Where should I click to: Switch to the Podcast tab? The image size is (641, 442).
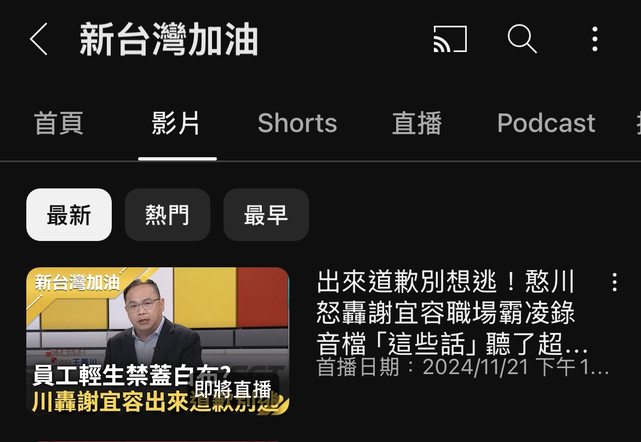(545, 124)
